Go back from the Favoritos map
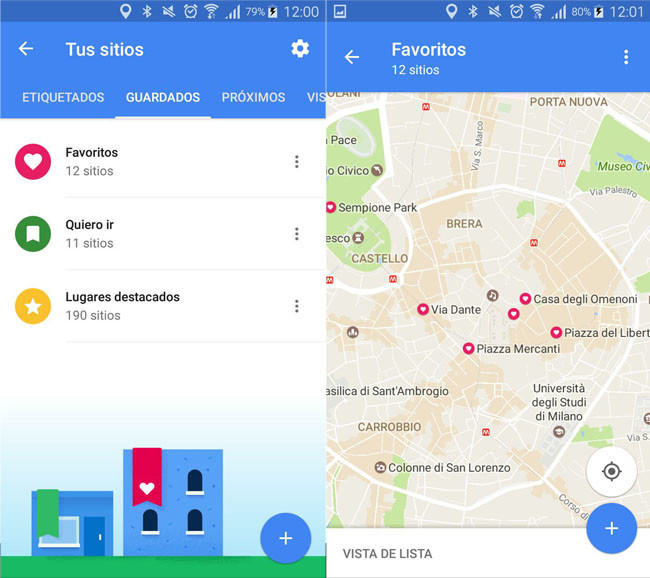 click(x=352, y=57)
